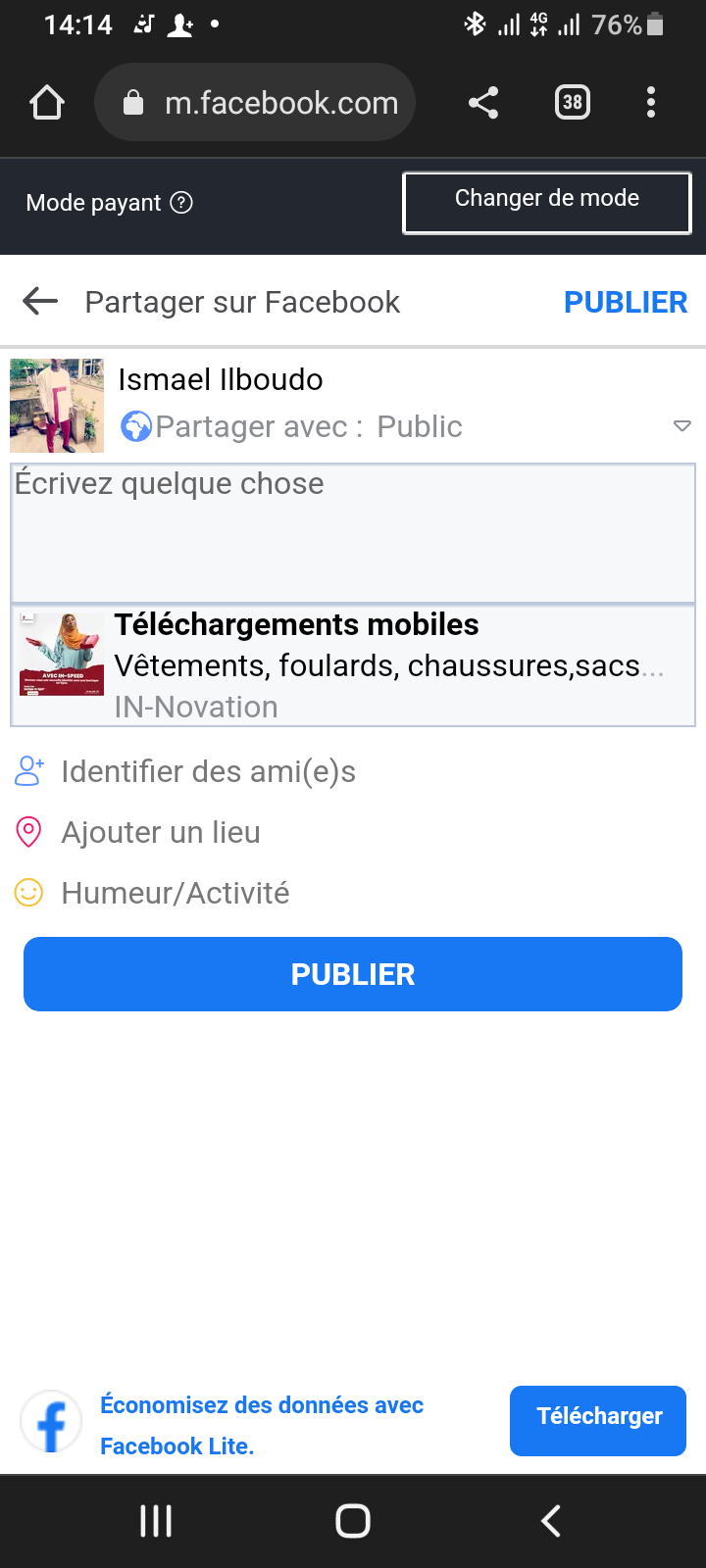Go back using the arrow beside Partager sur Facebook
The height and width of the screenshot is (1568, 706).
(x=40, y=302)
